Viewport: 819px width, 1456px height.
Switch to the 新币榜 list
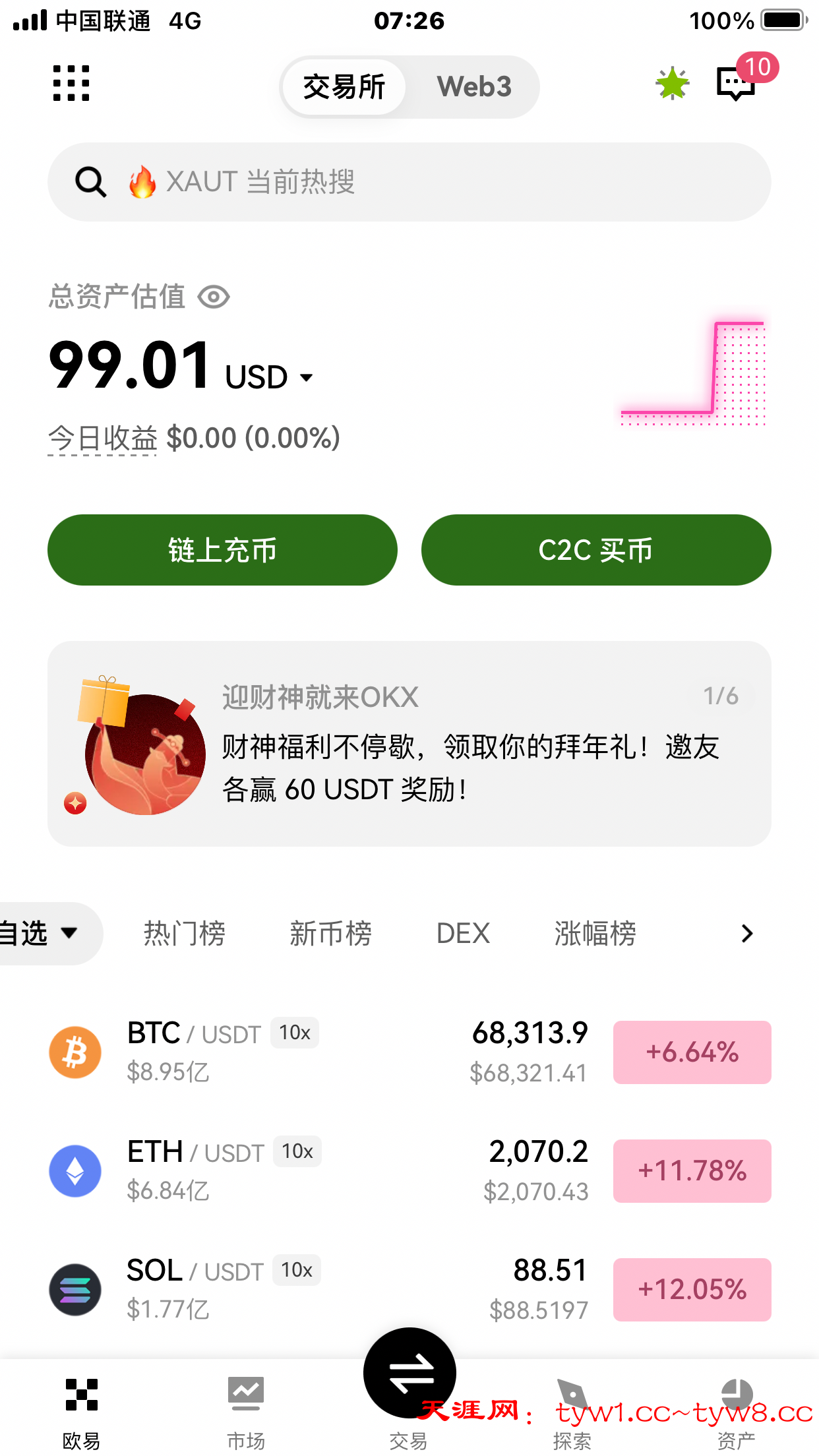pos(330,934)
